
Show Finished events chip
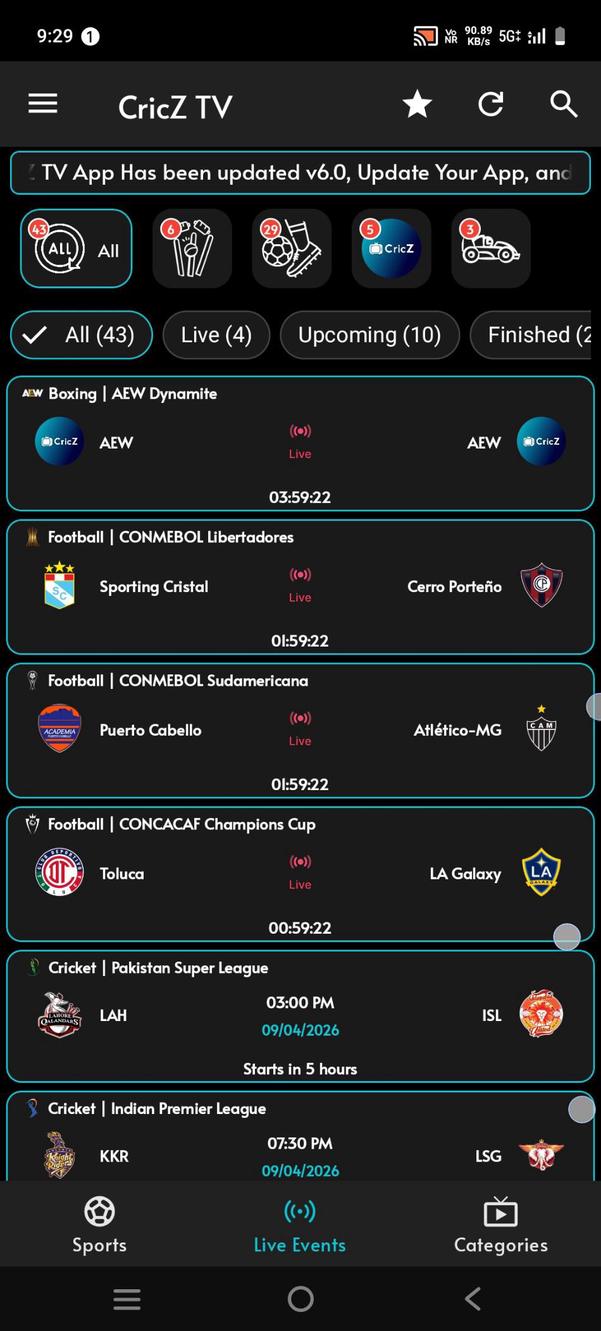coord(535,335)
